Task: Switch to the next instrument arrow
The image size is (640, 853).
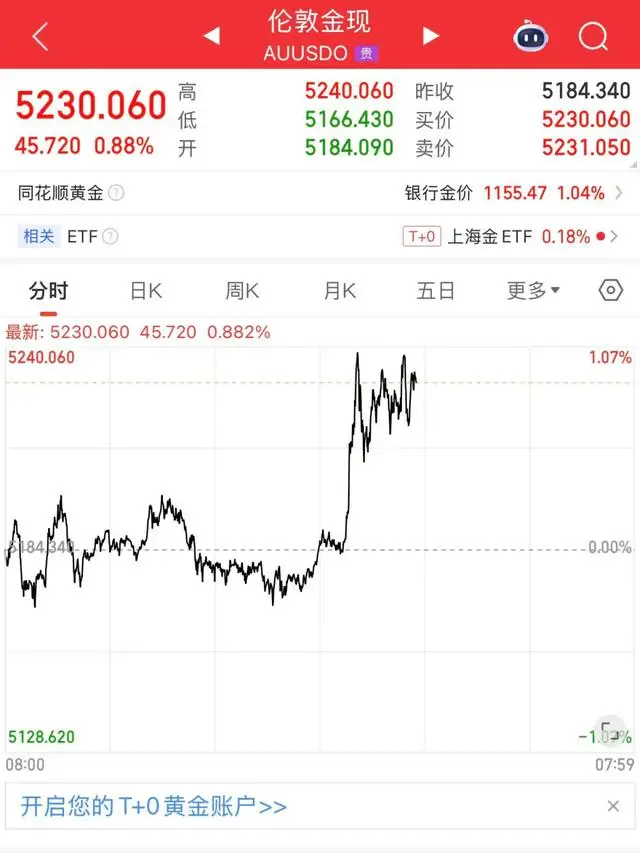Action: pos(431,37)
